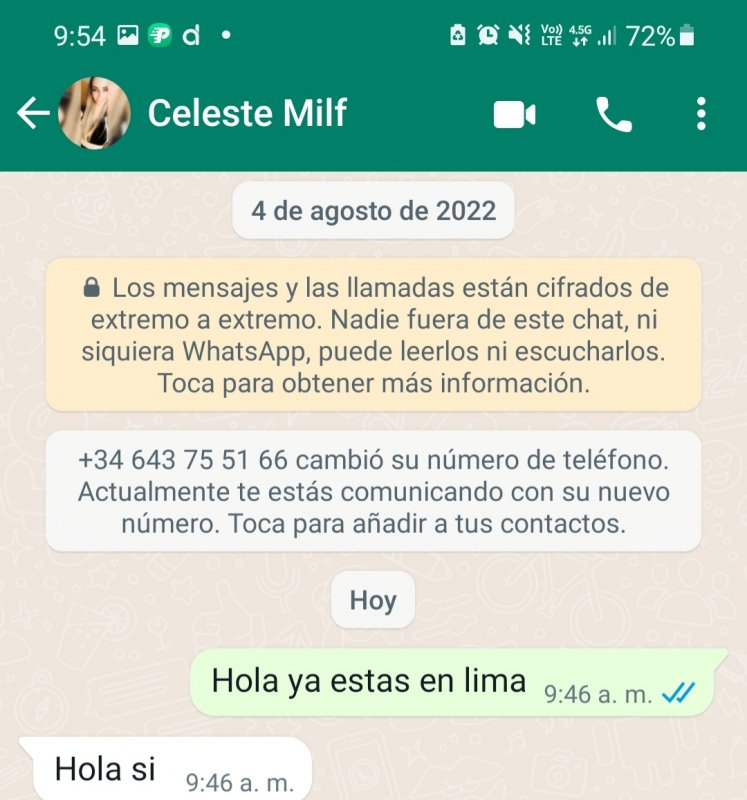Start a voice call

click(x=613, y=115)
